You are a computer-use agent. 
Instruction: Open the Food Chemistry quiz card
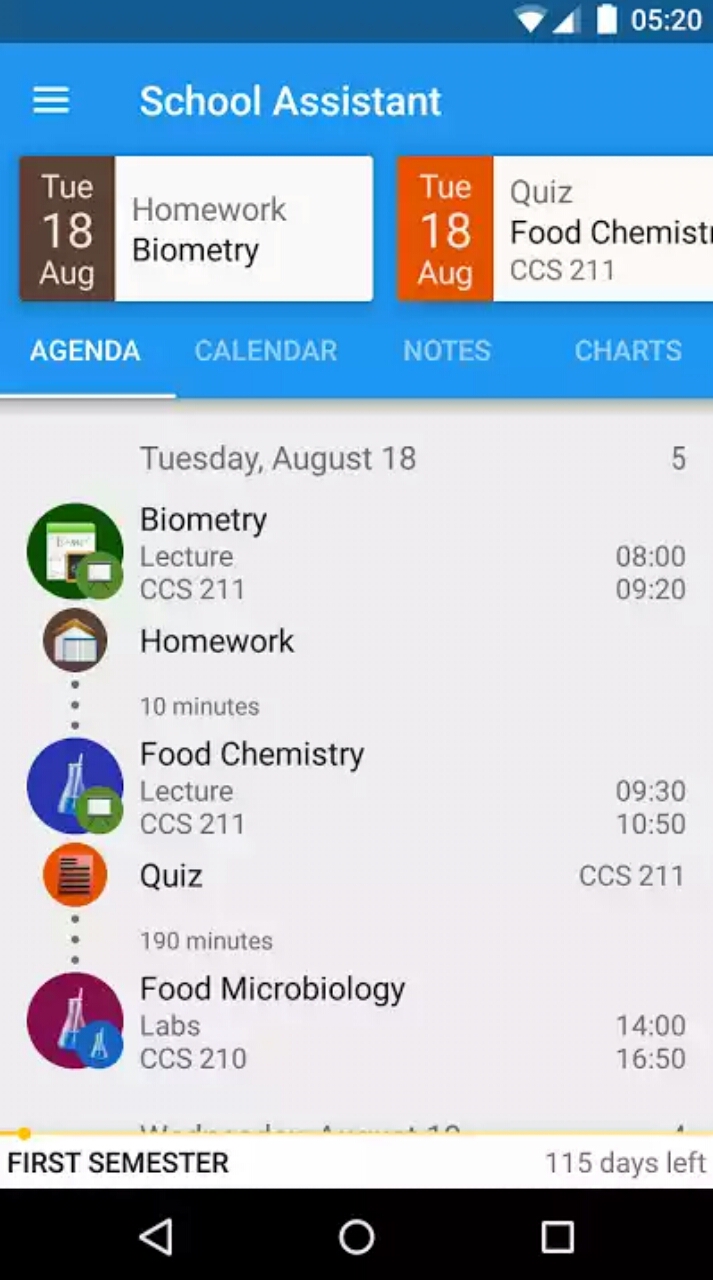click(x=556, y=229)
